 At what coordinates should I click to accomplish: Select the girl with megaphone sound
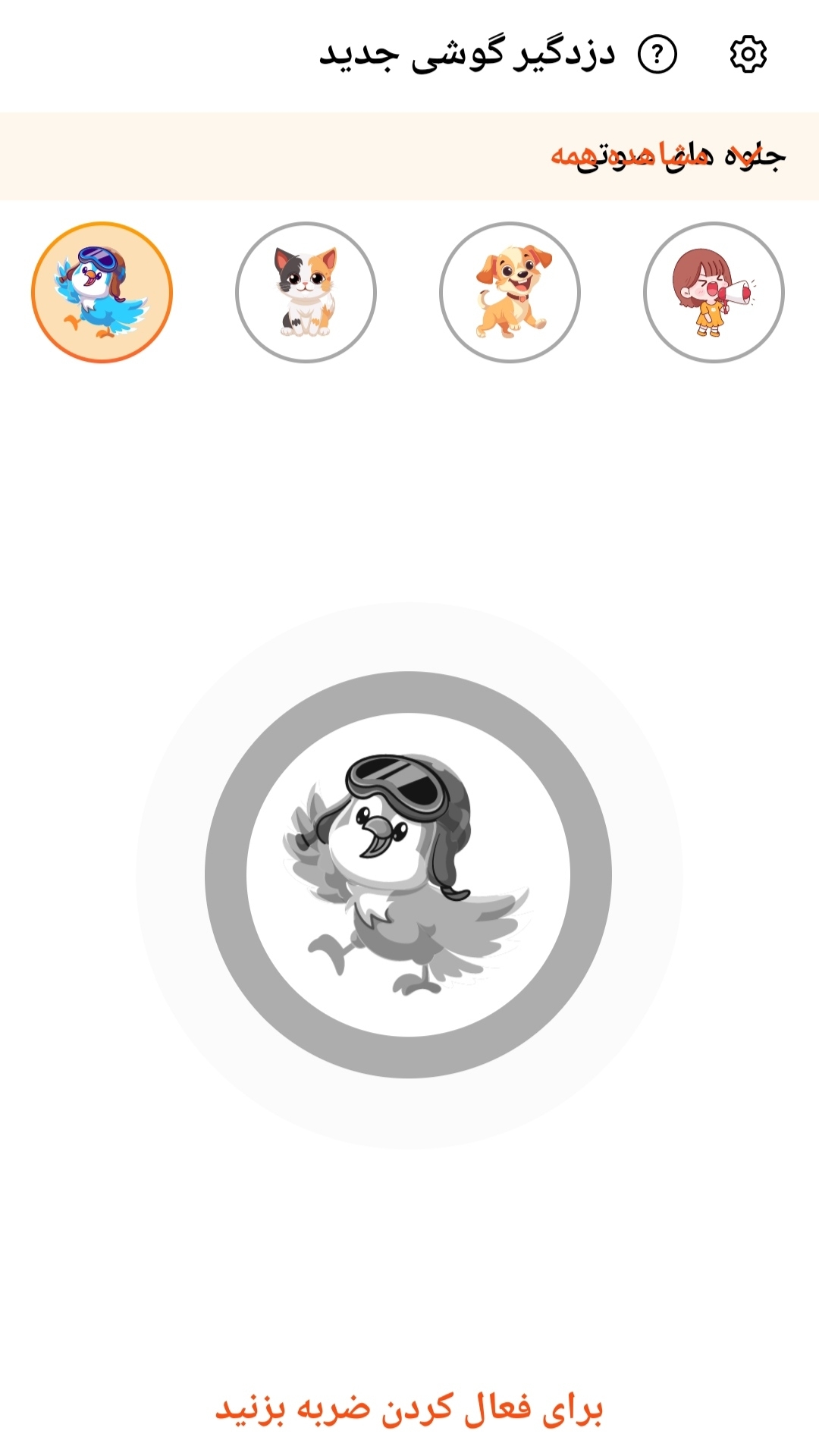(714, 292)
